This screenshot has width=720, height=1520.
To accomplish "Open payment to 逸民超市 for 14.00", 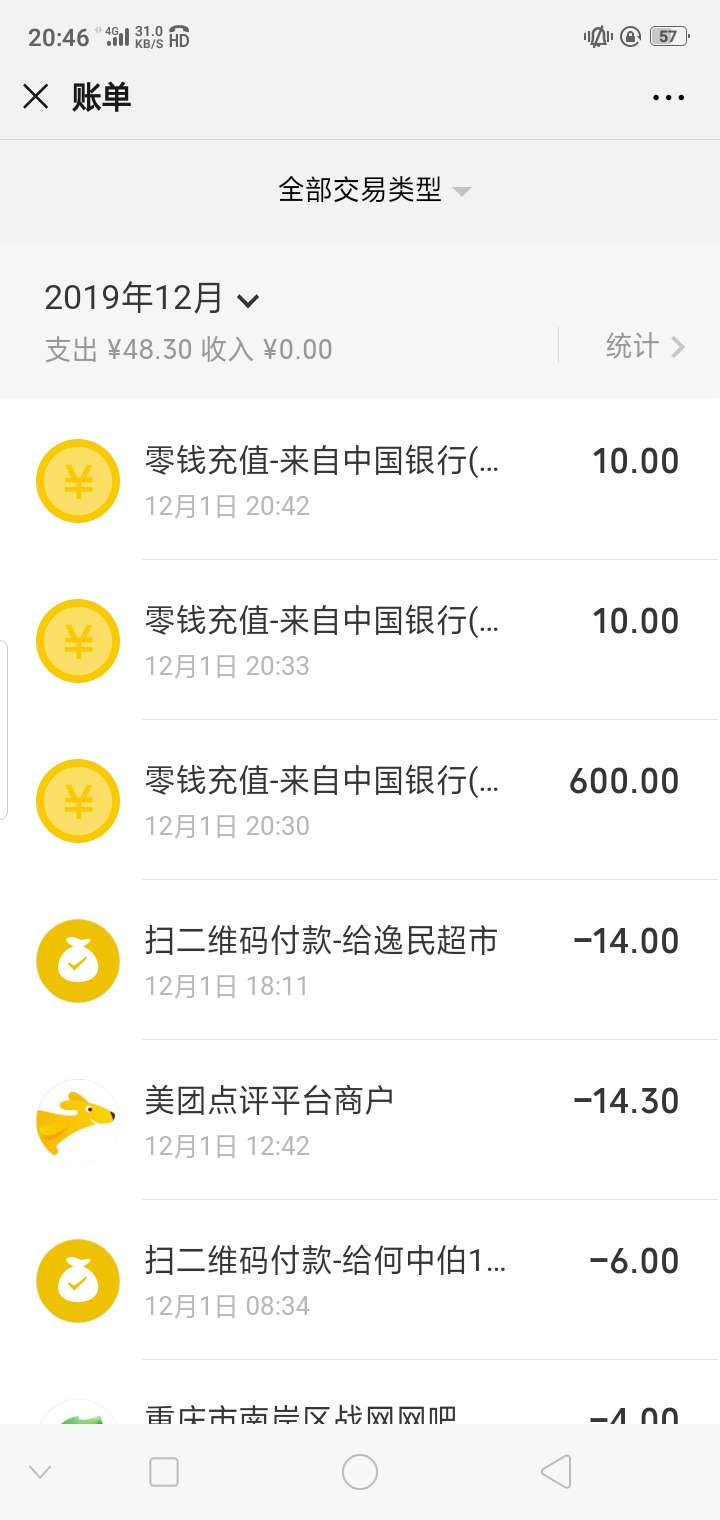I will click(x=360, y=960).
